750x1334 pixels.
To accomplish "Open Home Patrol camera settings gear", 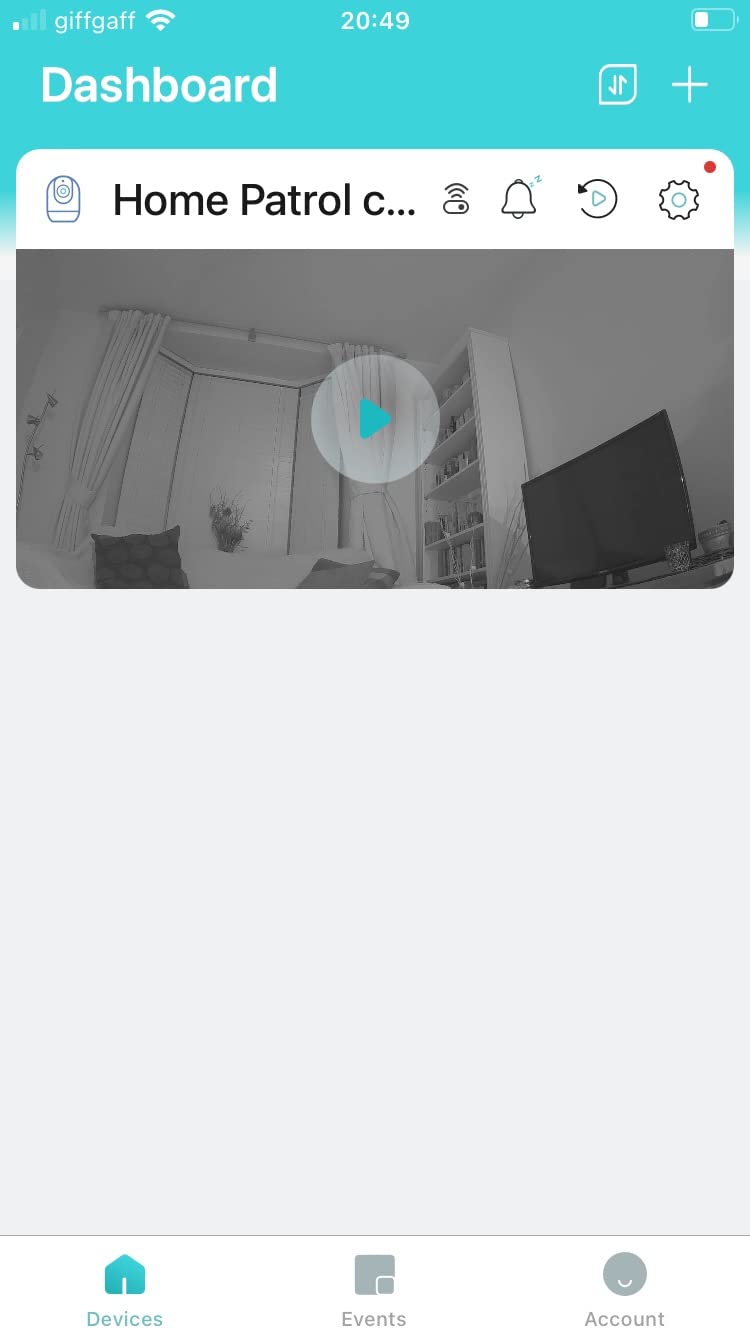I will click(x=679, y=199).
